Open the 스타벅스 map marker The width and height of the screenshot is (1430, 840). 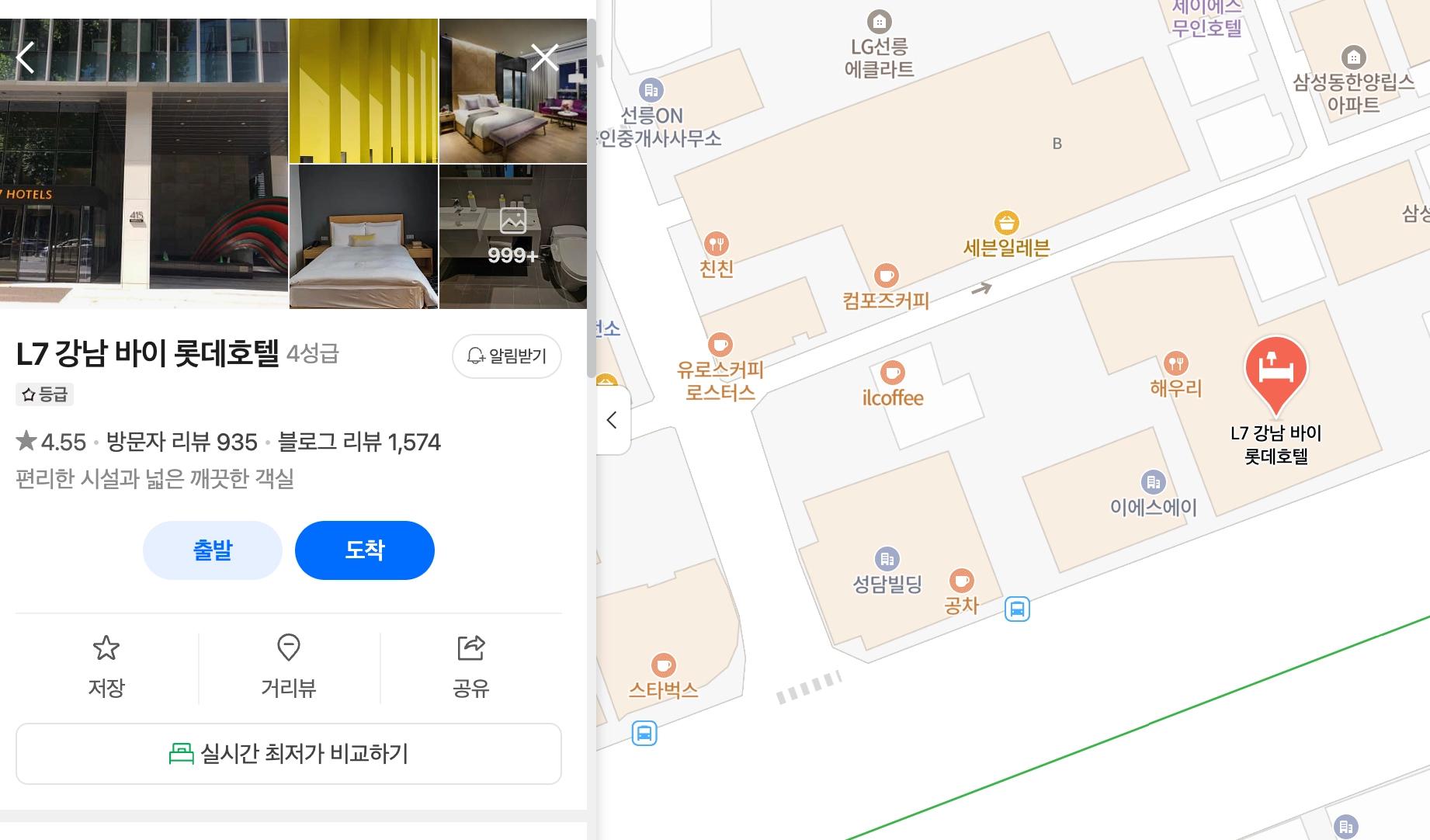(x=663, y=665)
